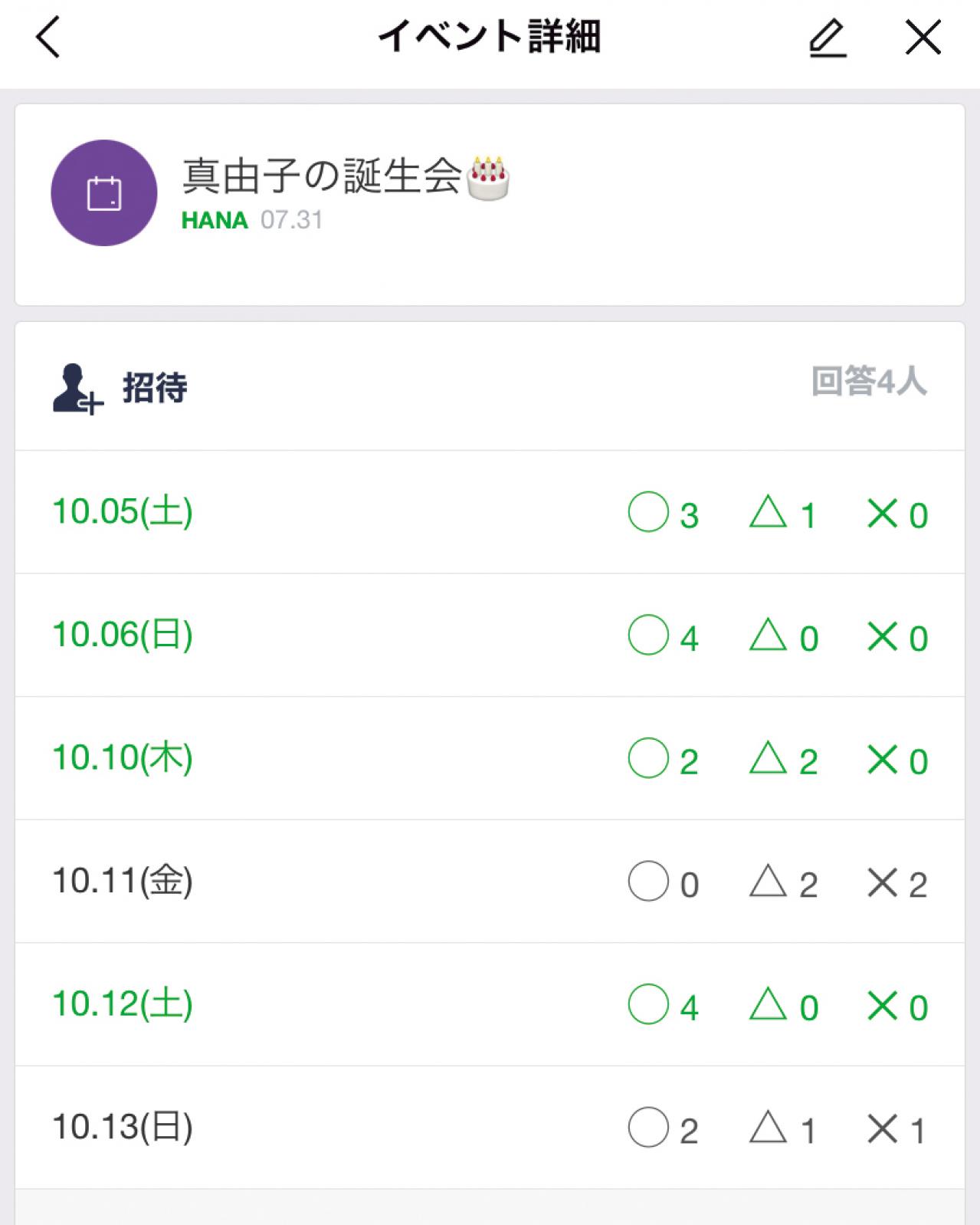Viewport: 980px width, 1225px height.
Task: Select the circle icon on 10.12(土)
Action: [647, 1005]
